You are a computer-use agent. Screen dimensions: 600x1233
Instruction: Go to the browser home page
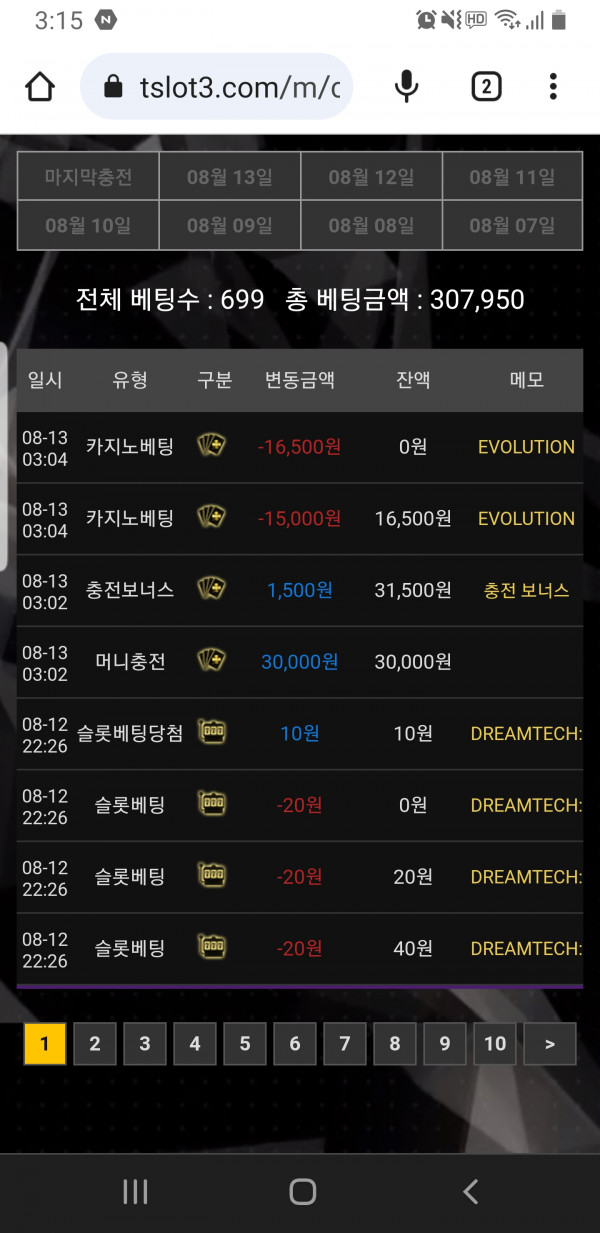pyautogui.click(x=40, y=87)
